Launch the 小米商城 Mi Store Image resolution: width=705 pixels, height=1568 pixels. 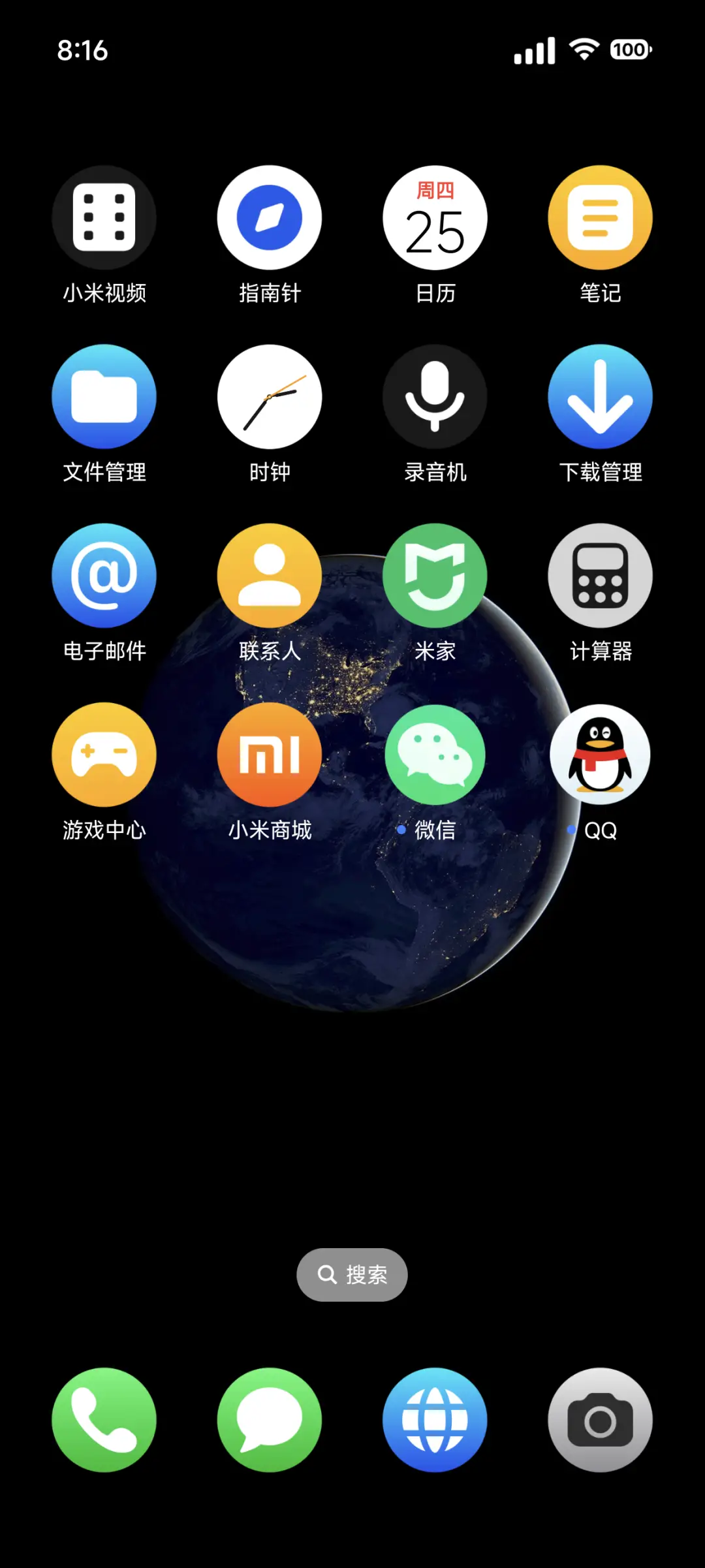[270, 754]
